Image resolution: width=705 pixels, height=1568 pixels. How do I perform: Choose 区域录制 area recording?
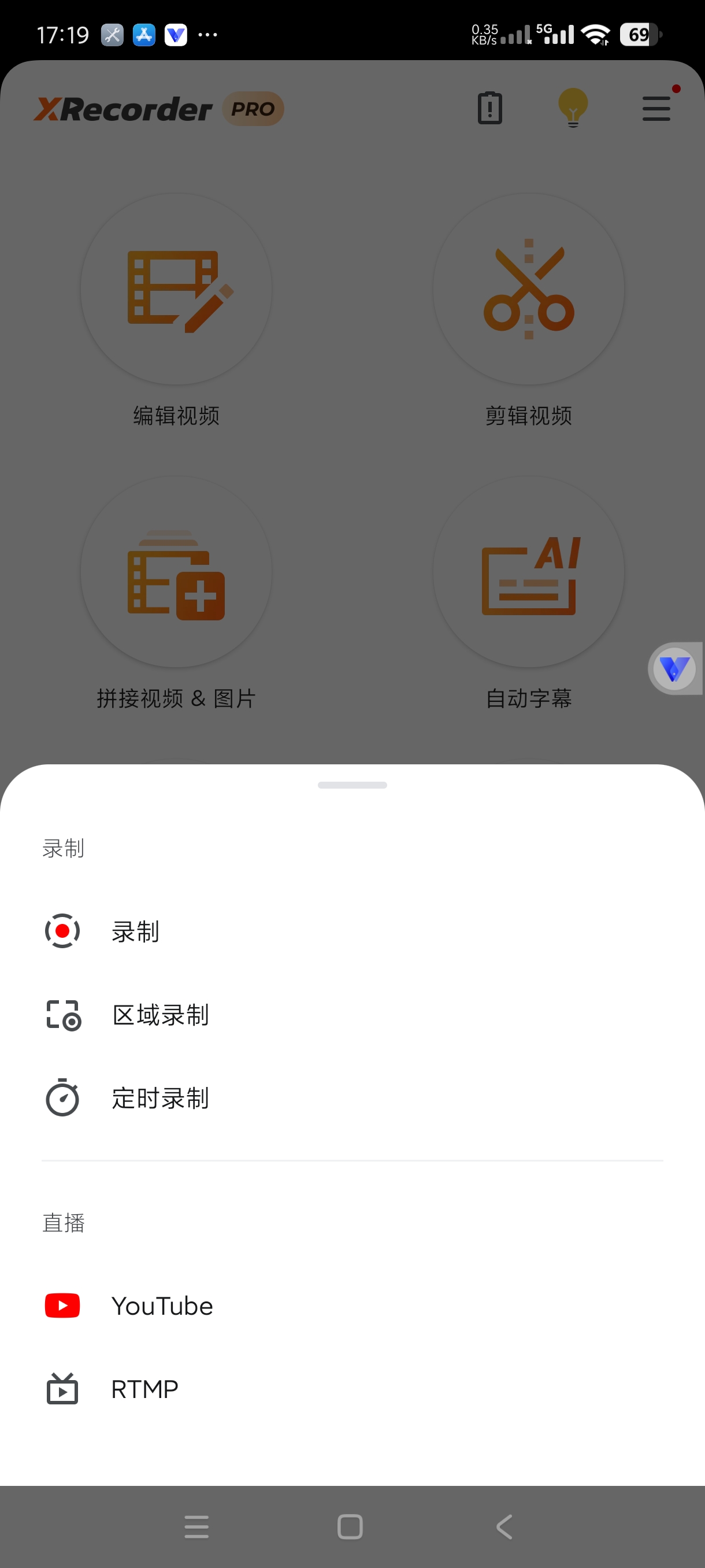160,1015
